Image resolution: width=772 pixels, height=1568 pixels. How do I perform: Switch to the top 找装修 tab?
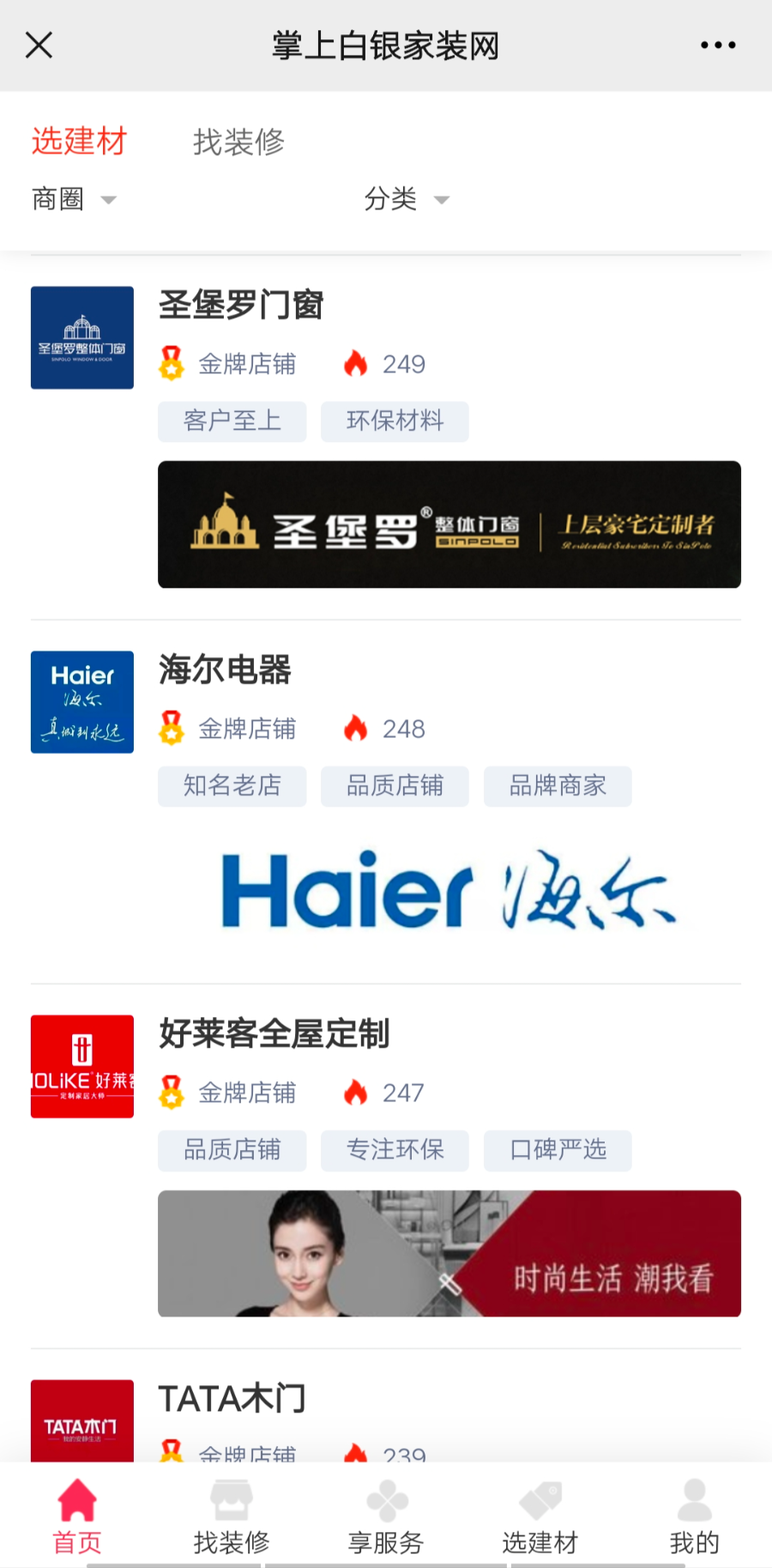coord(238,142)
